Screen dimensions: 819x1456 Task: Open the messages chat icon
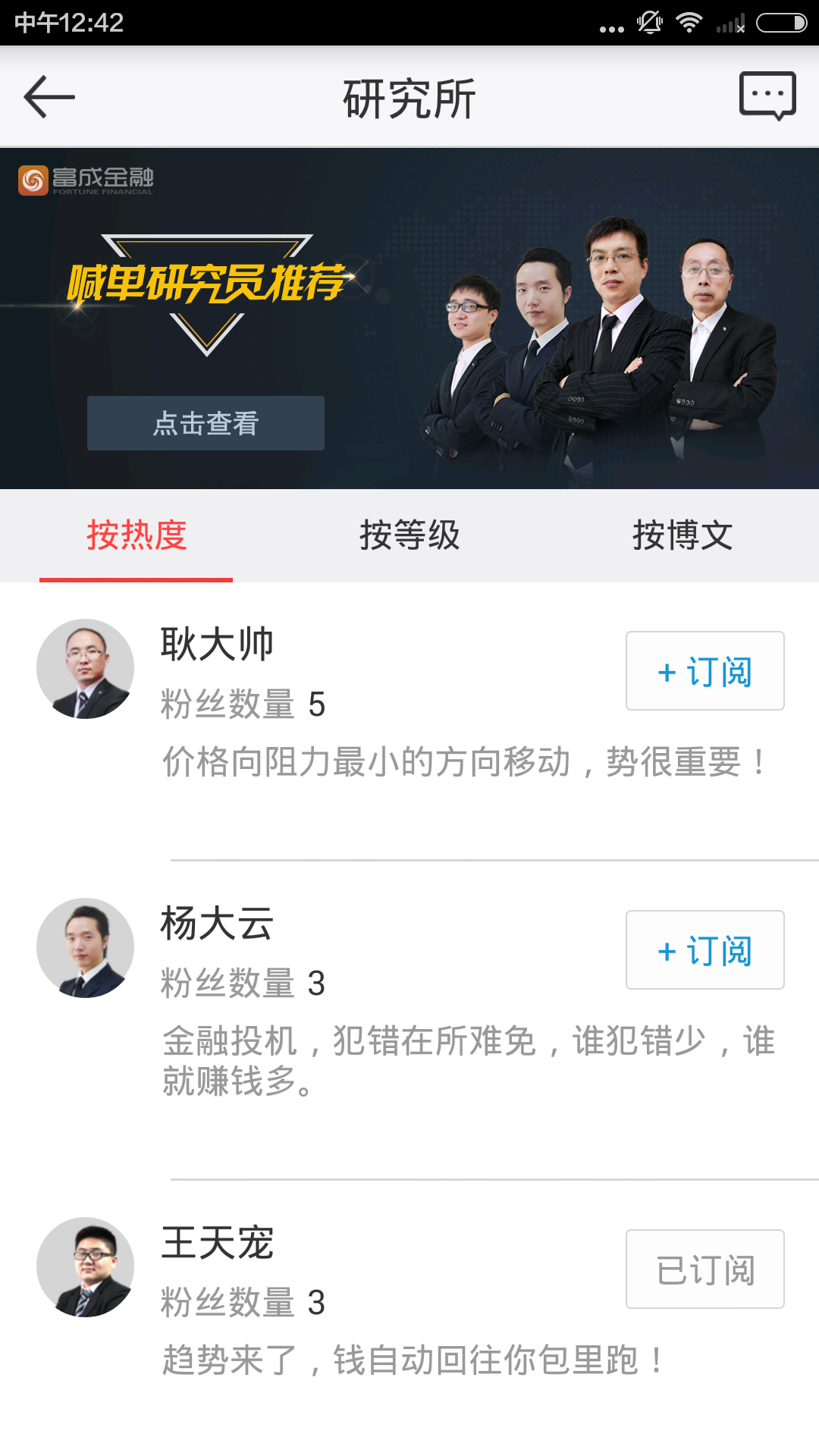tap(767, 96)
